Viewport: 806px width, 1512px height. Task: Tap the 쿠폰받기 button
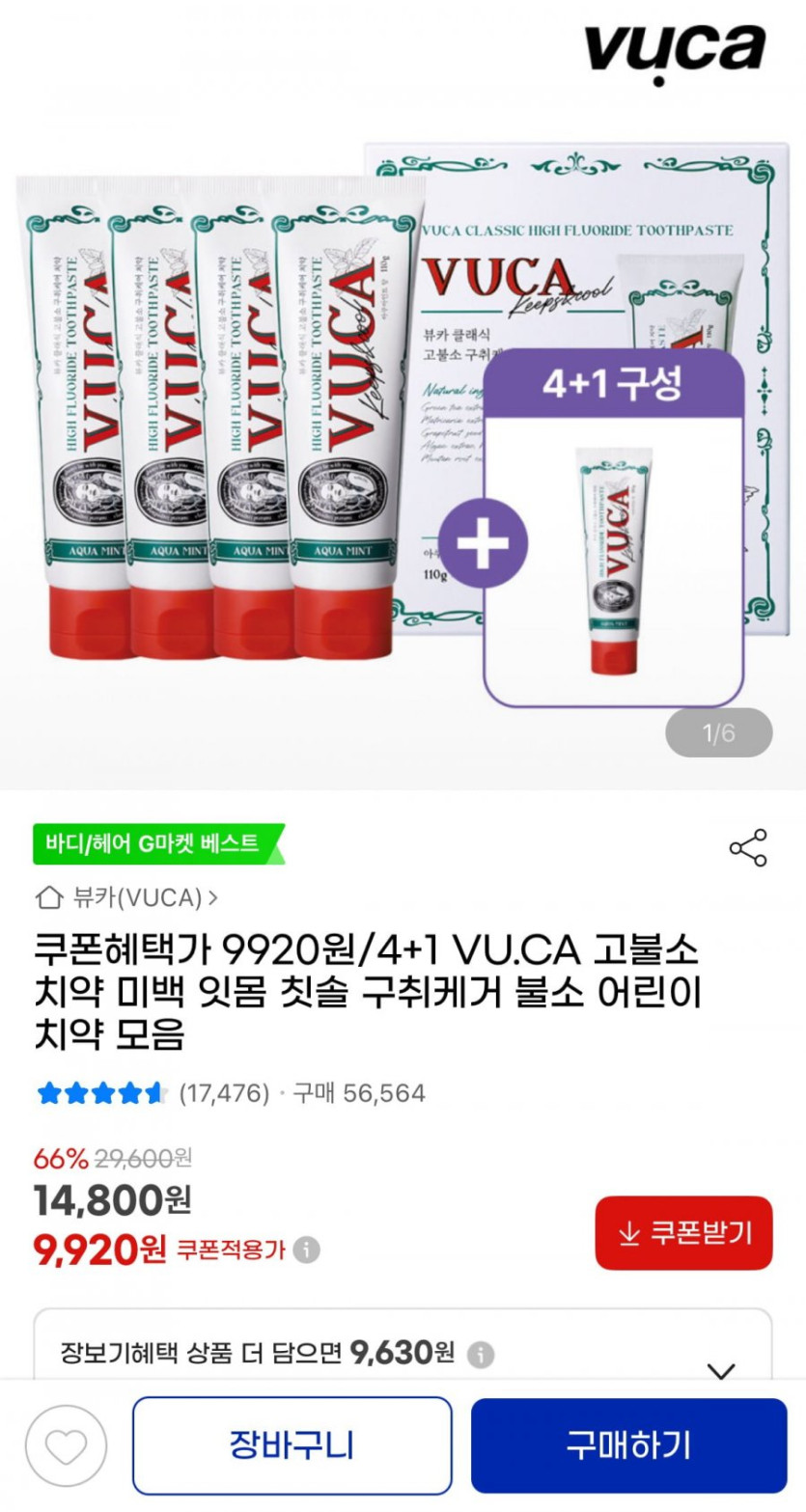tap(683, 1232)
